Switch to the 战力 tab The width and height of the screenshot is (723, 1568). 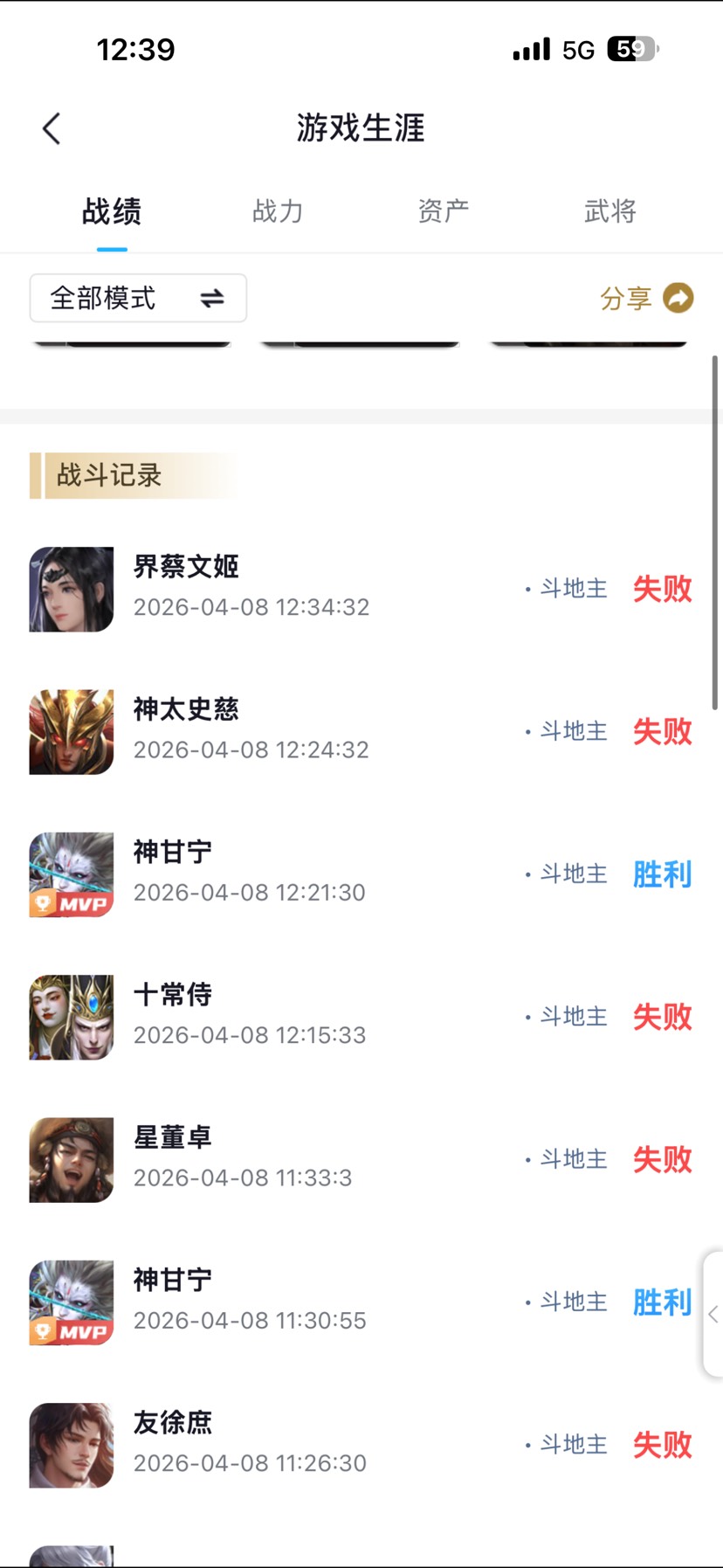tap(278, 211)
